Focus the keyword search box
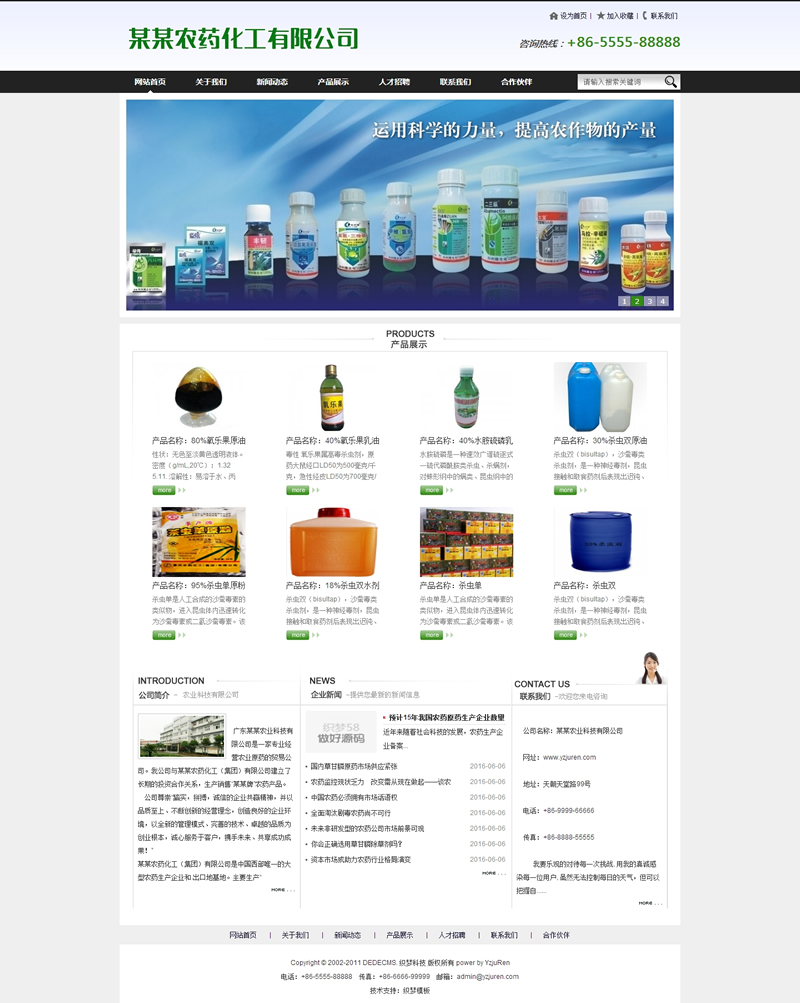 [x=620, y=82]
